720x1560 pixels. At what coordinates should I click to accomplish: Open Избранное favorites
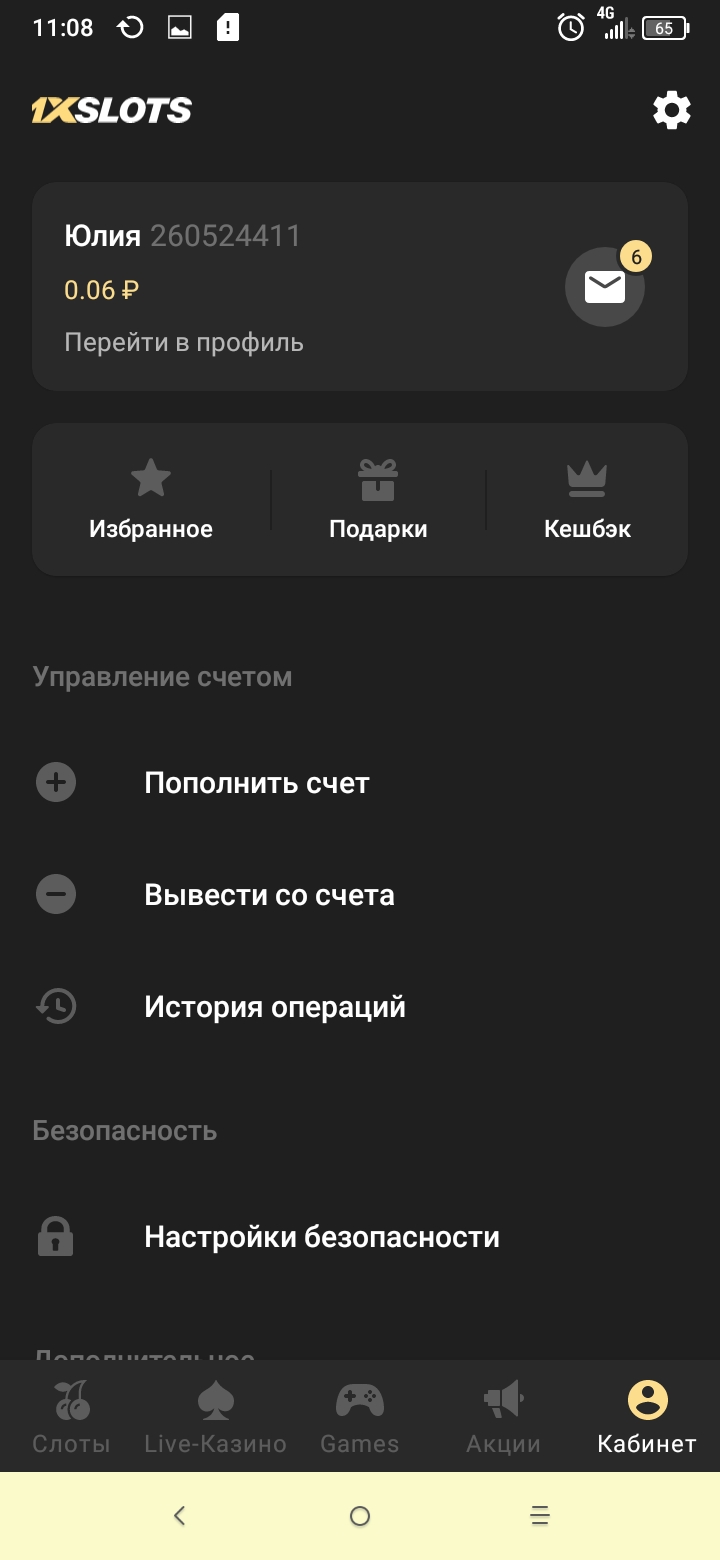tap(151, 499)
